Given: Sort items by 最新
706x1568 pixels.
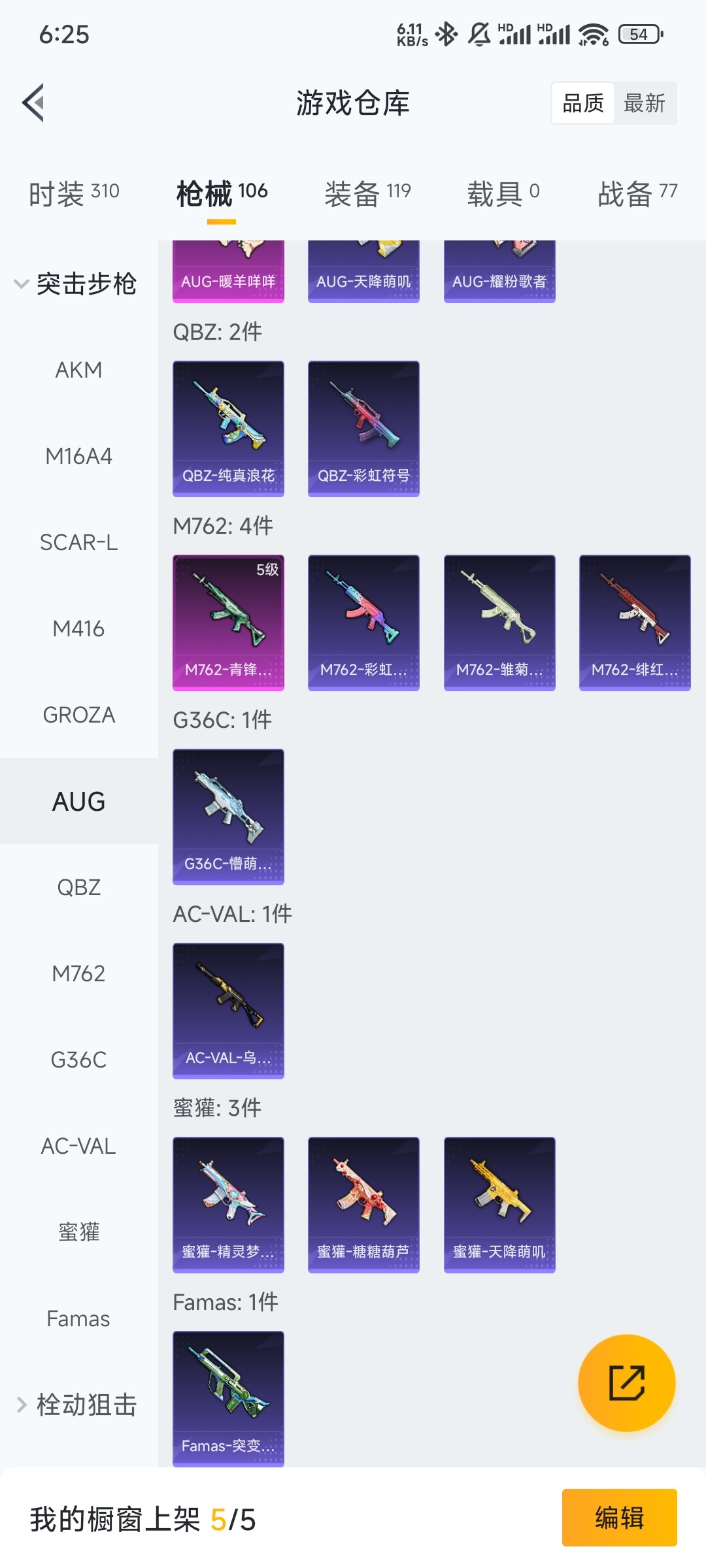Looking at the screenshot, I should pyautogui.click(x=644, y=103).
